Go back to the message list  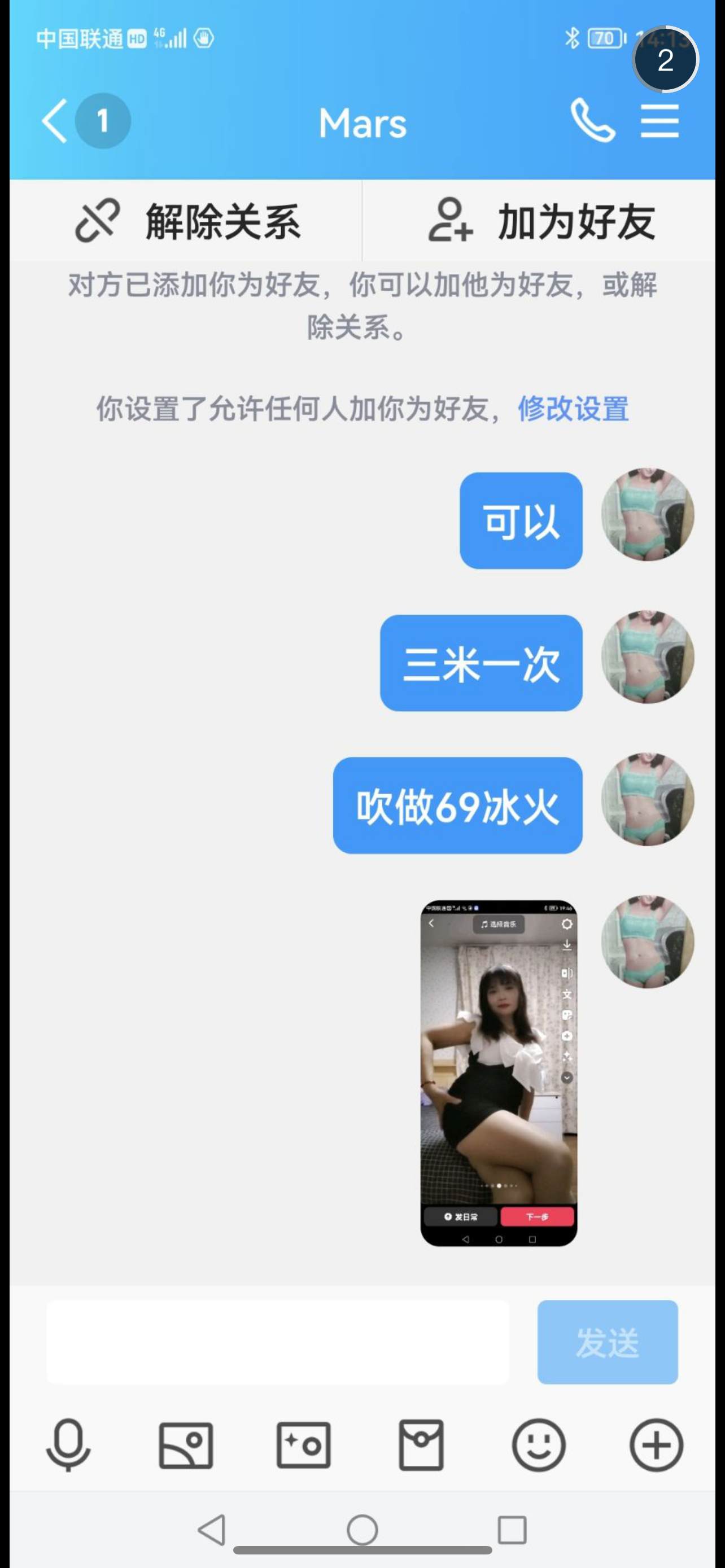click(x=55, y=121)
